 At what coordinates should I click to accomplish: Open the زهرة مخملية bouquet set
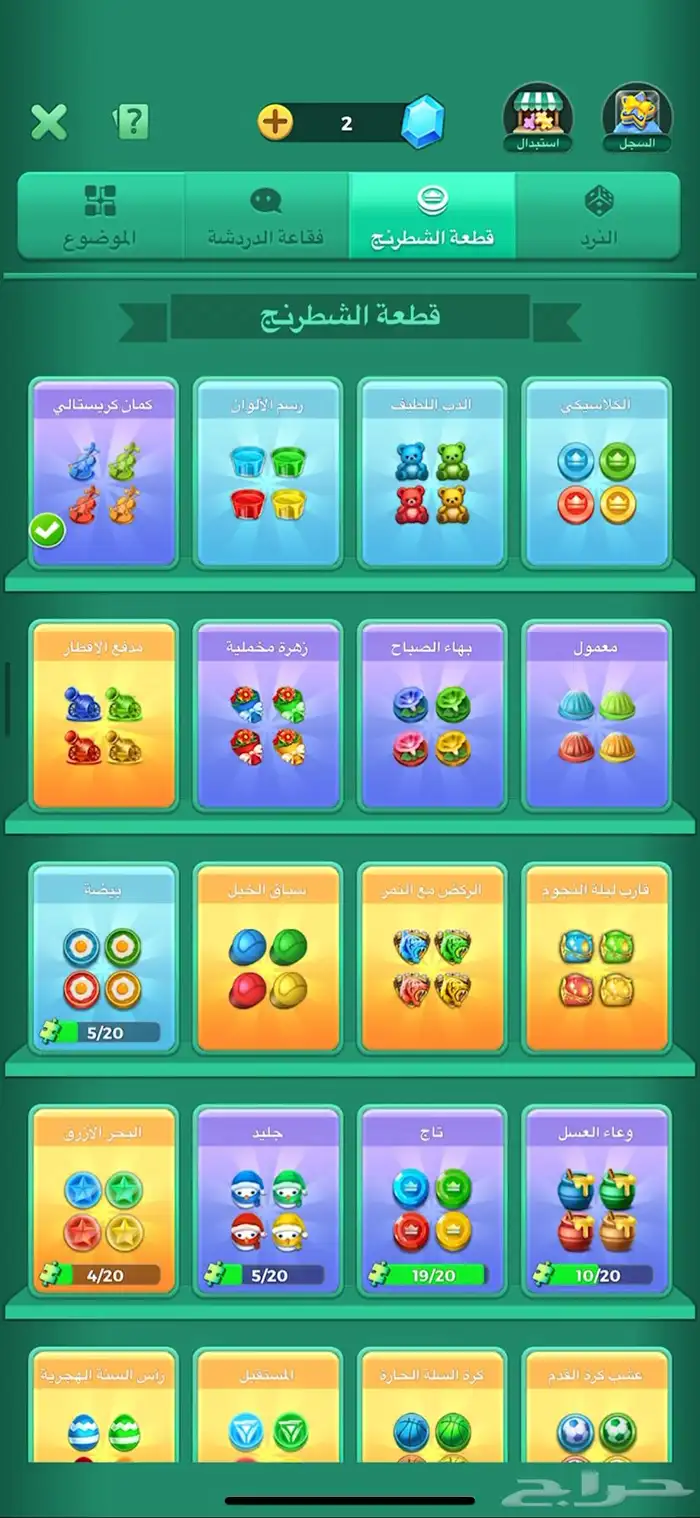click(x=267, y=715)
